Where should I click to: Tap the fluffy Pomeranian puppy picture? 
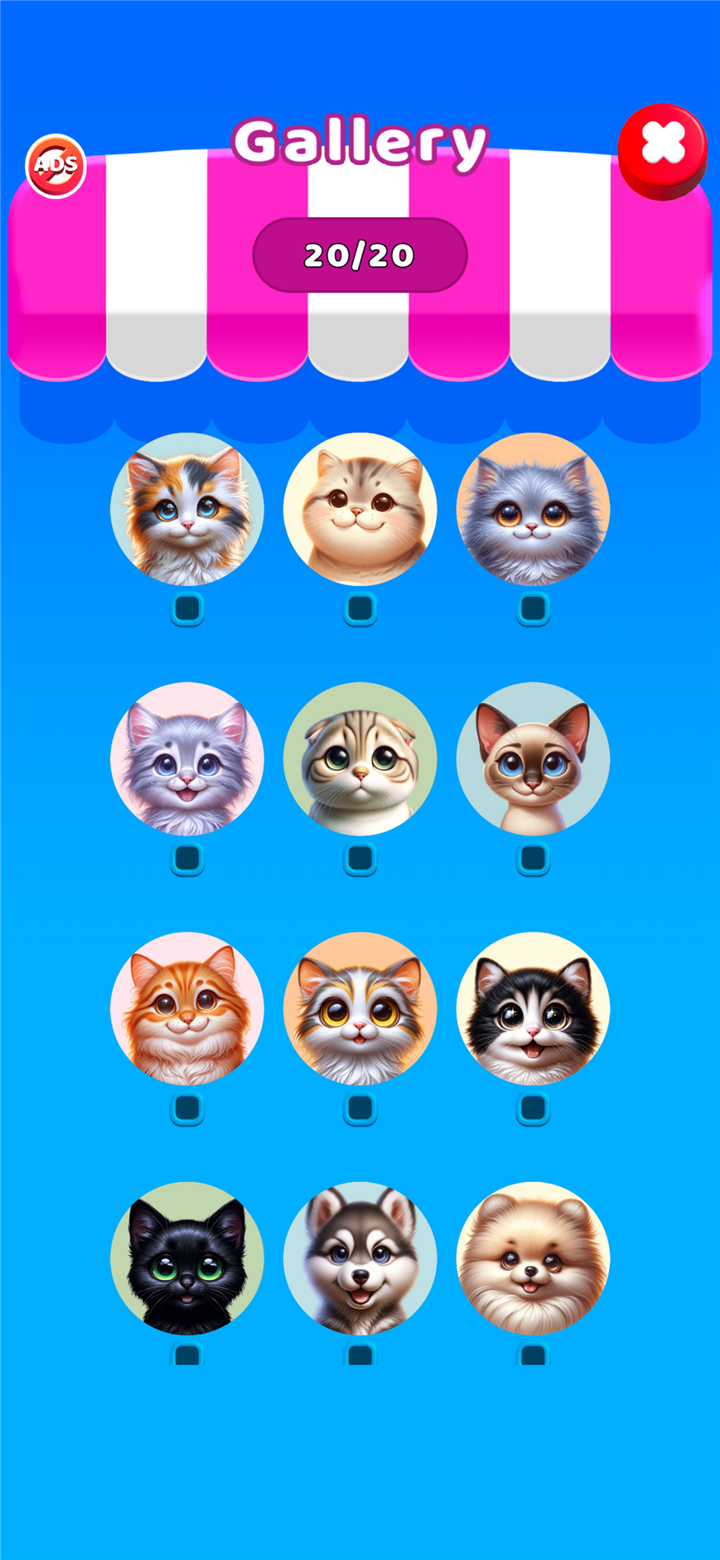point(533,1259)
